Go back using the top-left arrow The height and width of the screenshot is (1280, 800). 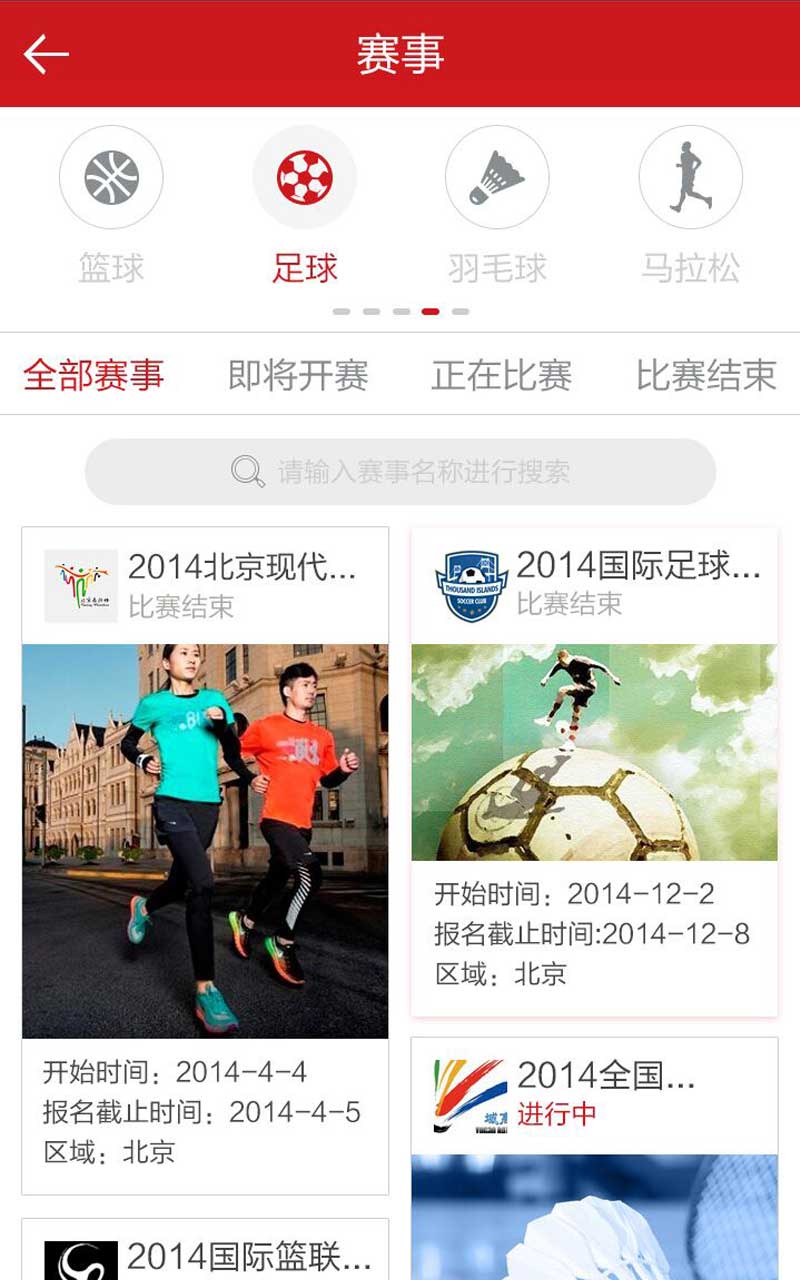(46, 54)
